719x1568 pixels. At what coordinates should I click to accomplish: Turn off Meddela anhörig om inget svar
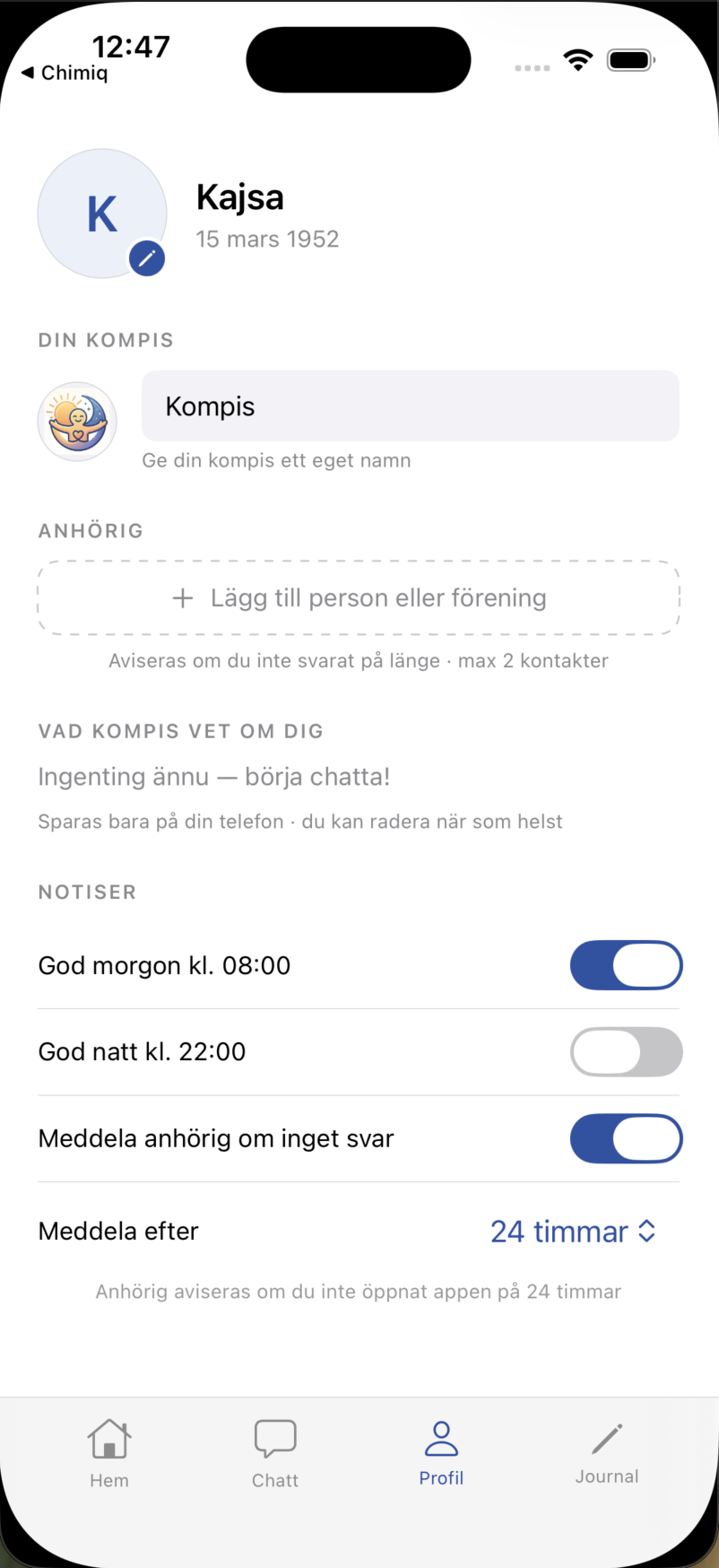pyautogui.click(x=626, y=1138)
